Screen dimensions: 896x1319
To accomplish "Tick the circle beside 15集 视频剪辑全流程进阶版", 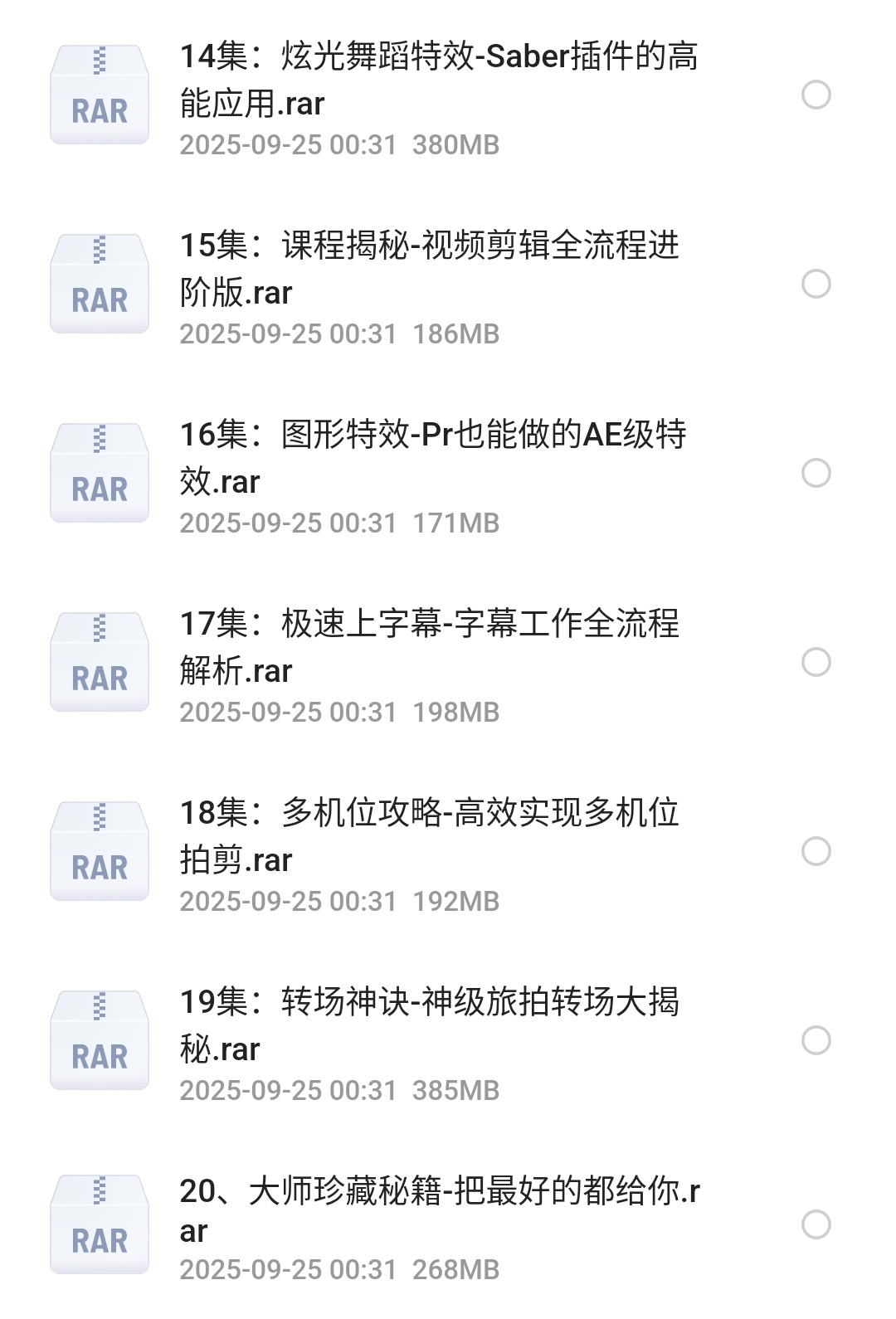I will pos(816,284).
